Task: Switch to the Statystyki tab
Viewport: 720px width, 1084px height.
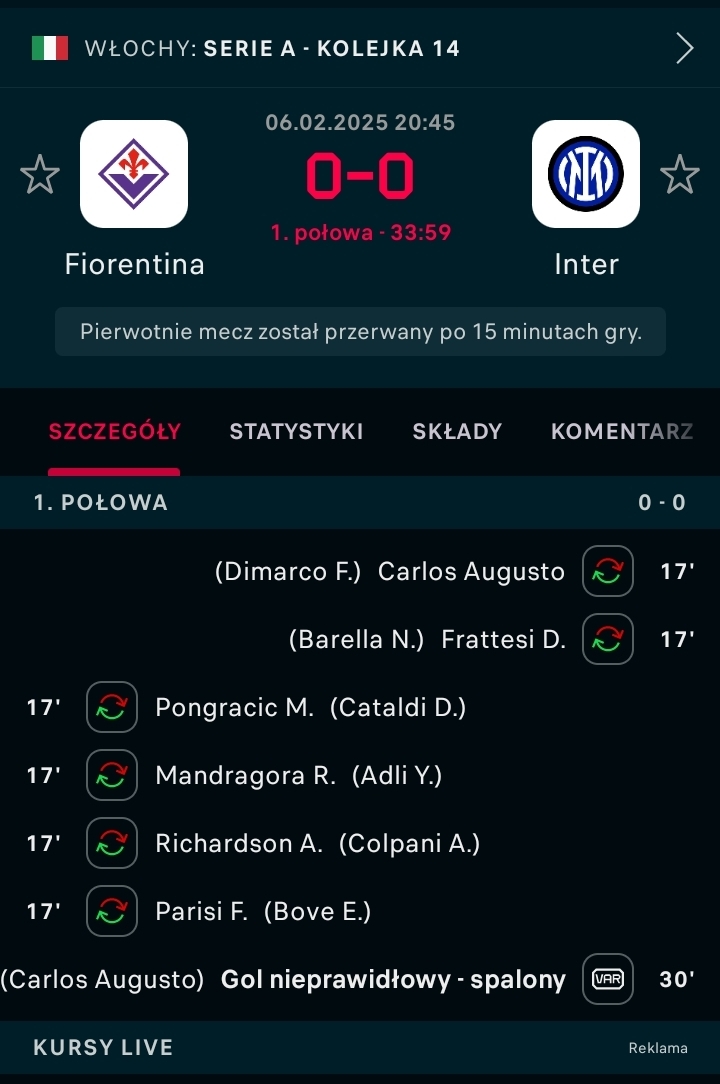Action: point(296,432)
